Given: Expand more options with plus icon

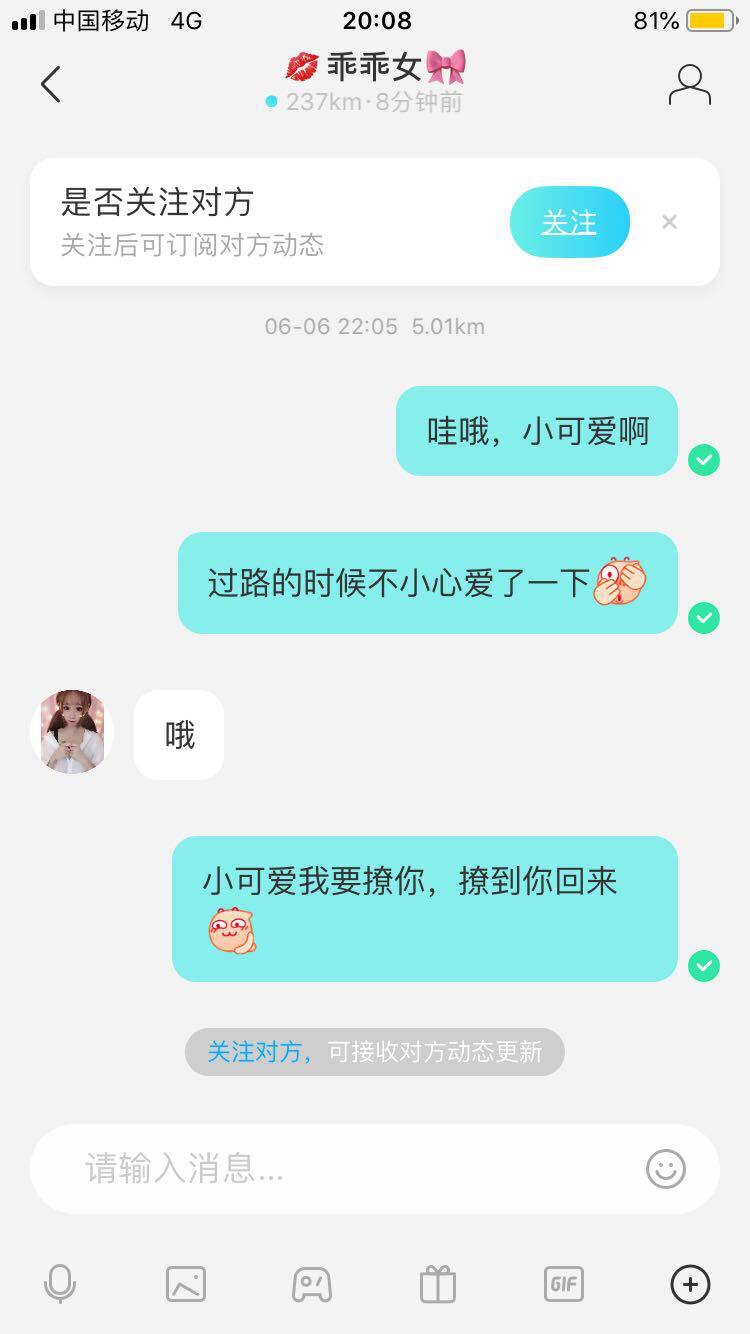Looking at the screenshot, I should (689, 1284).
